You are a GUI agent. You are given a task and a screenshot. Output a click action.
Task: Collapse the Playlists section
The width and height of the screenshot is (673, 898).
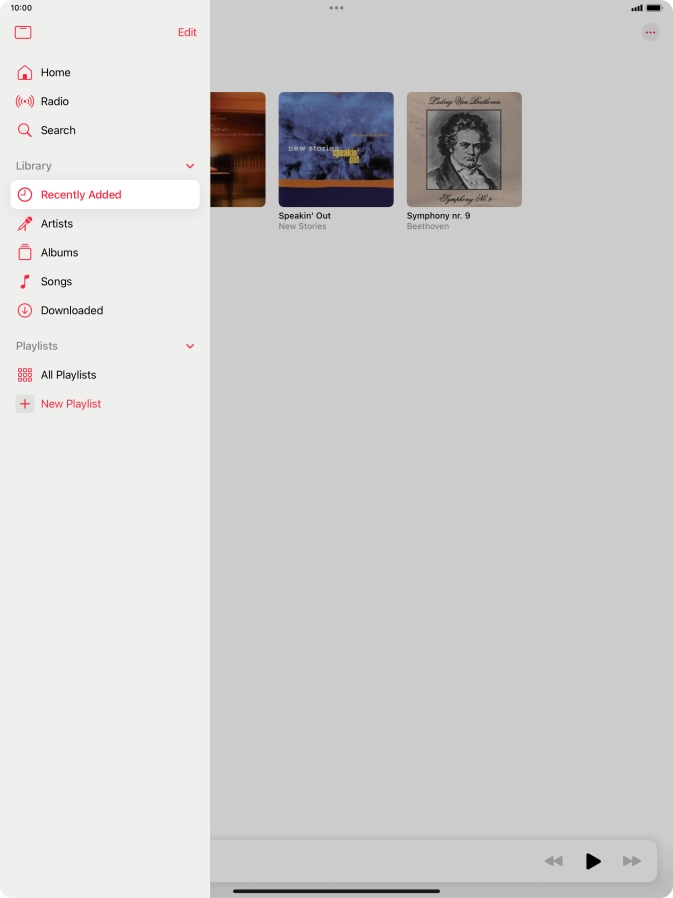(190, 346)
